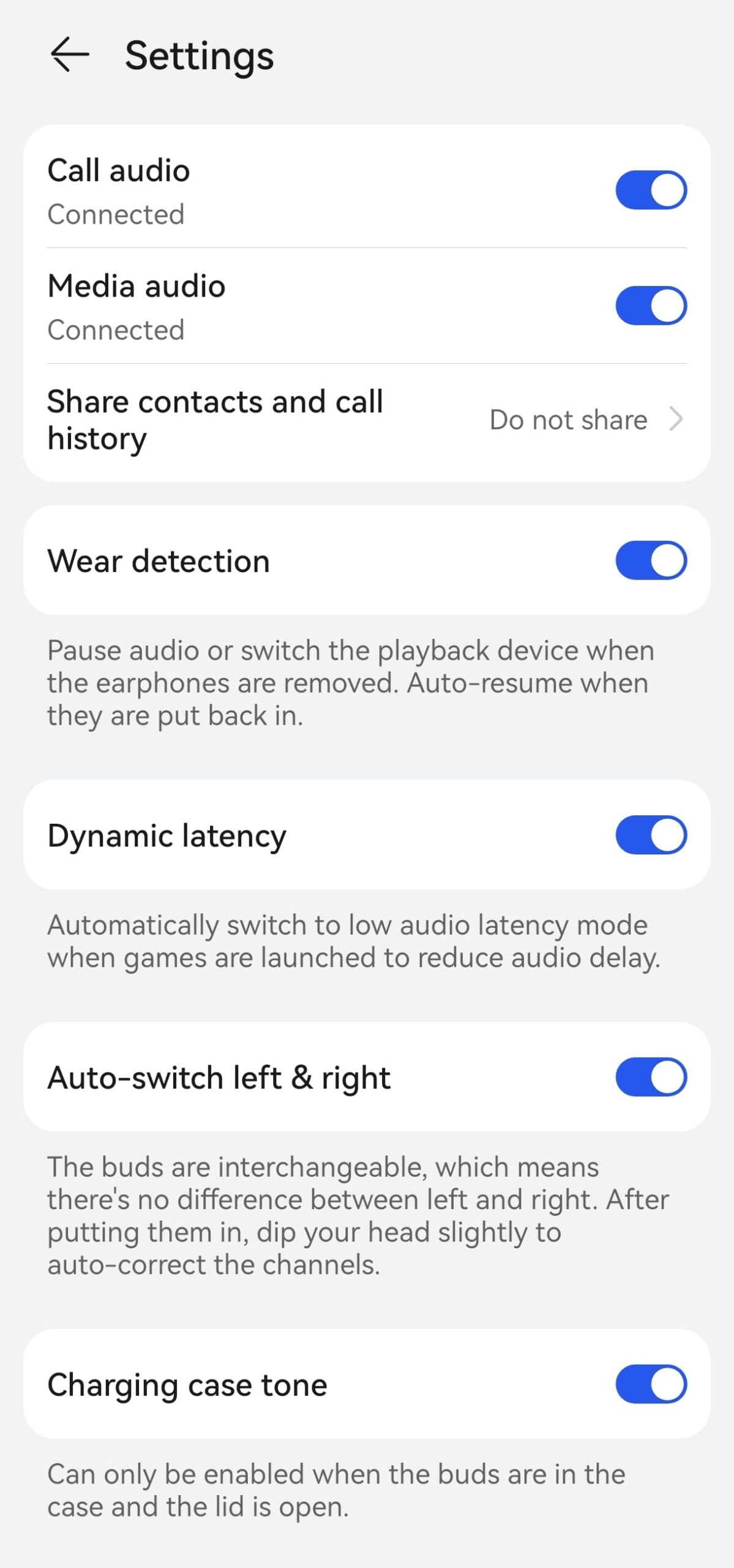734x1568 pixels.
Task: Disable the Media audio toggle
Action: tap(650, 306)
